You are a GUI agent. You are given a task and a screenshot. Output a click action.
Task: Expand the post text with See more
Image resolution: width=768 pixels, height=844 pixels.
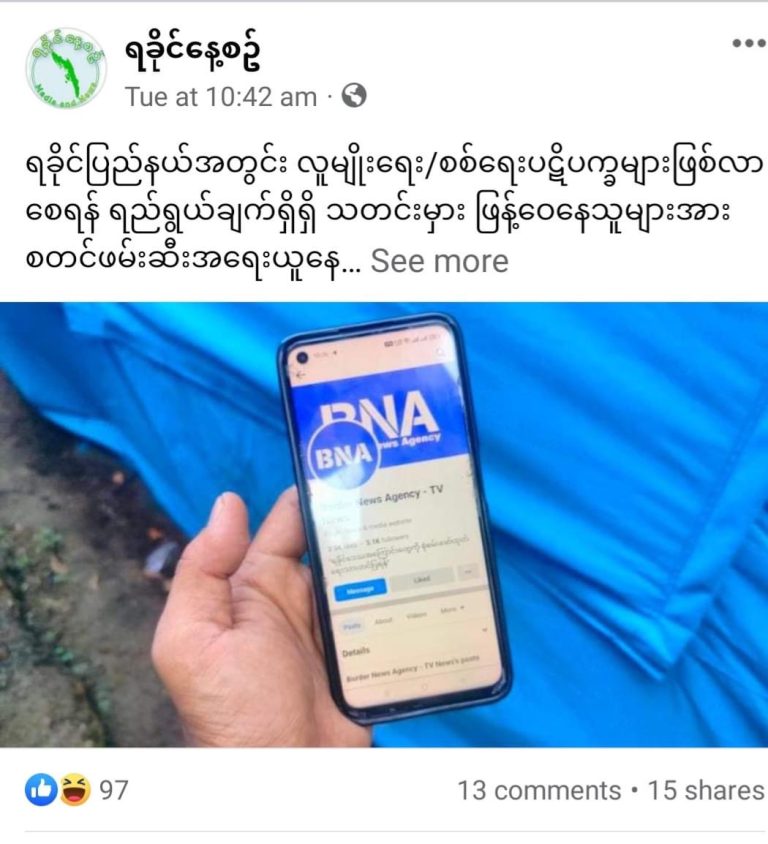(x=440, y=261)
